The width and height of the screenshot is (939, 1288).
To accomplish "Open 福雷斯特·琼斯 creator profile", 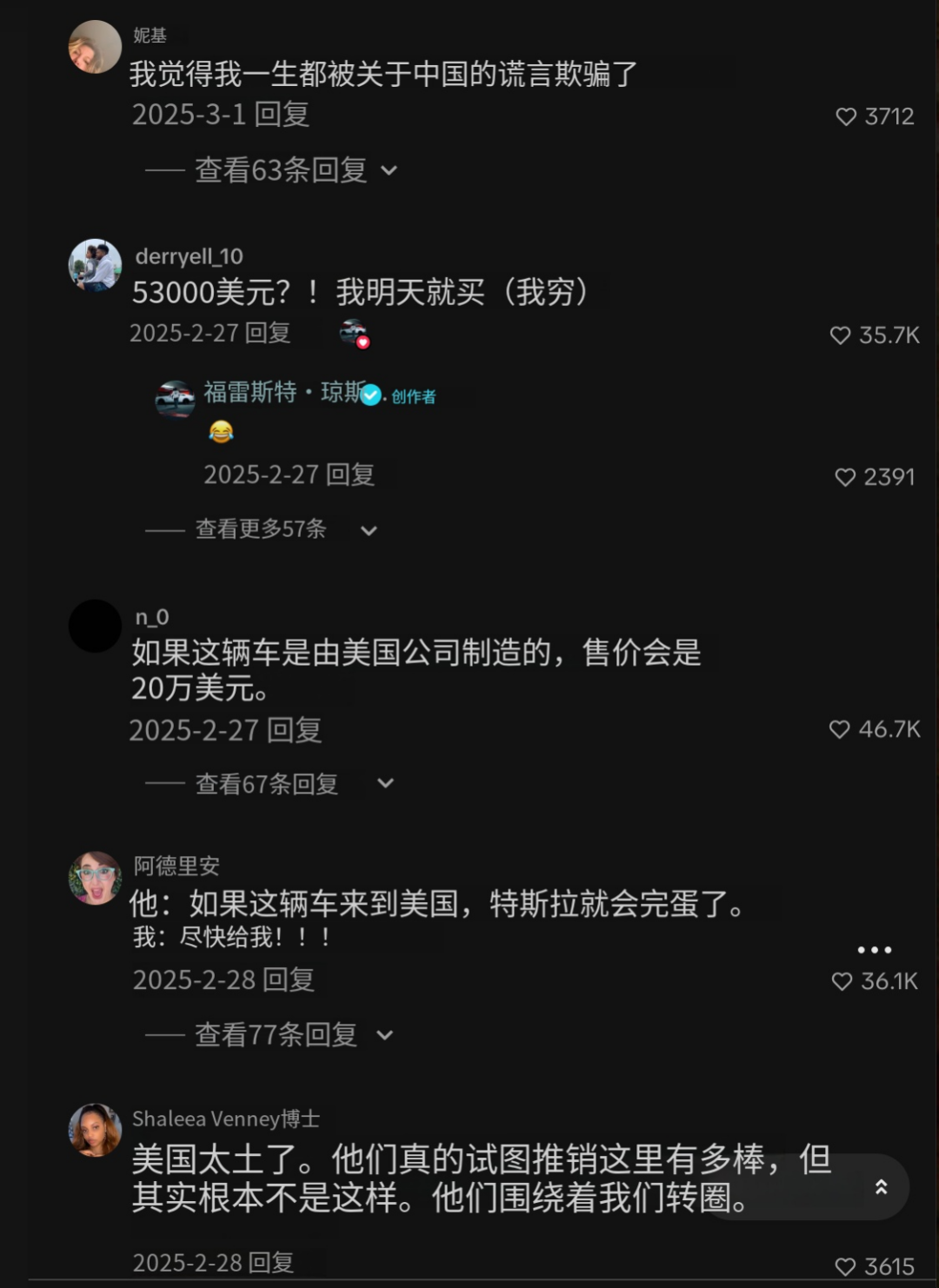I will click(x=174, y=399).
